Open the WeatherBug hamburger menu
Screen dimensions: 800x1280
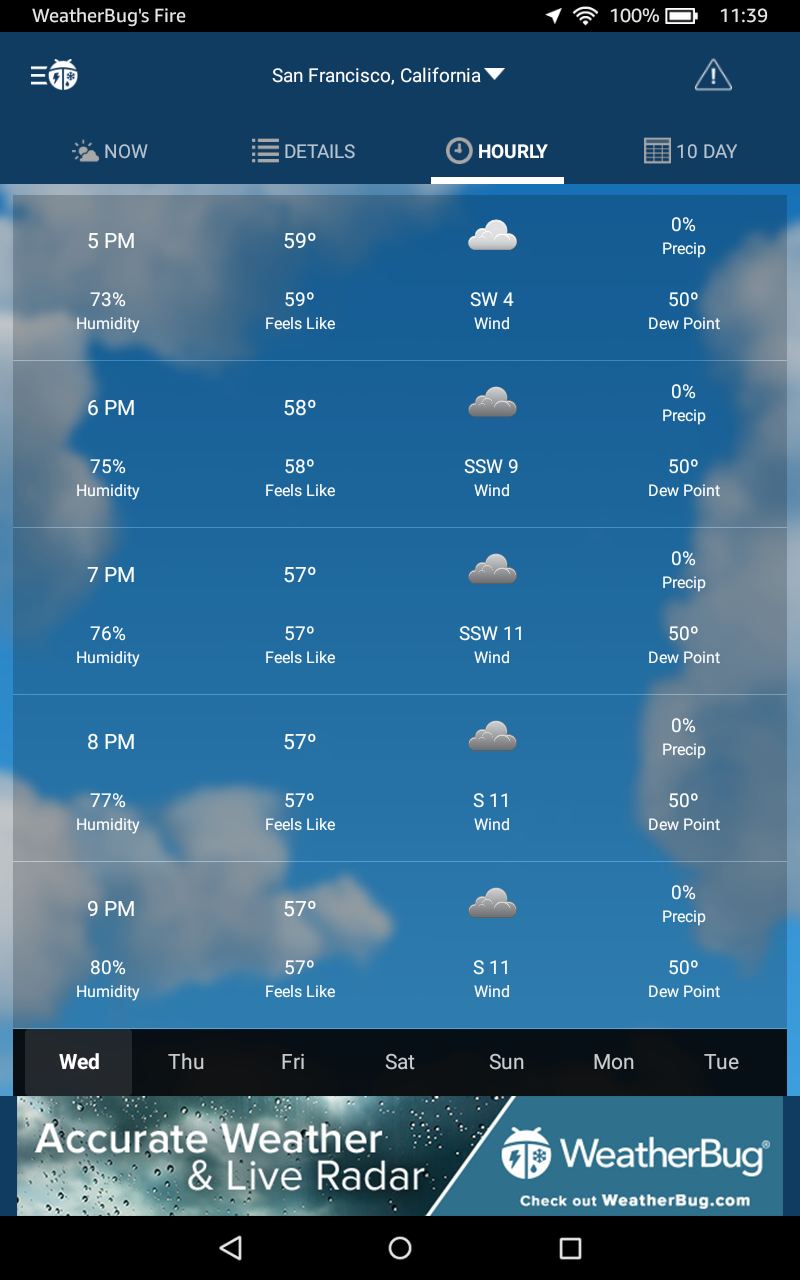(x=37, y=74)
